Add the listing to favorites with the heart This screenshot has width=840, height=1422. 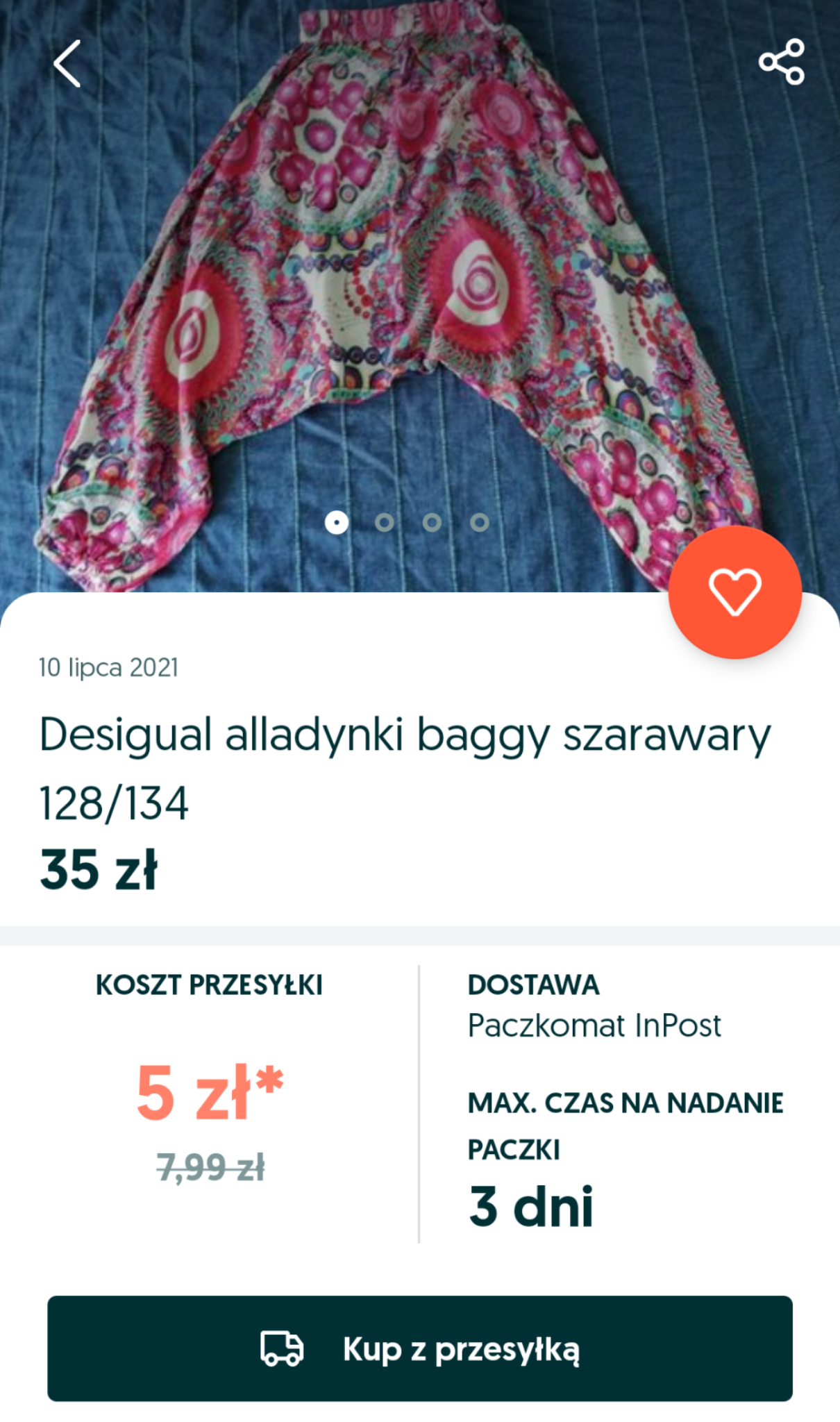(x=734, y=592)
